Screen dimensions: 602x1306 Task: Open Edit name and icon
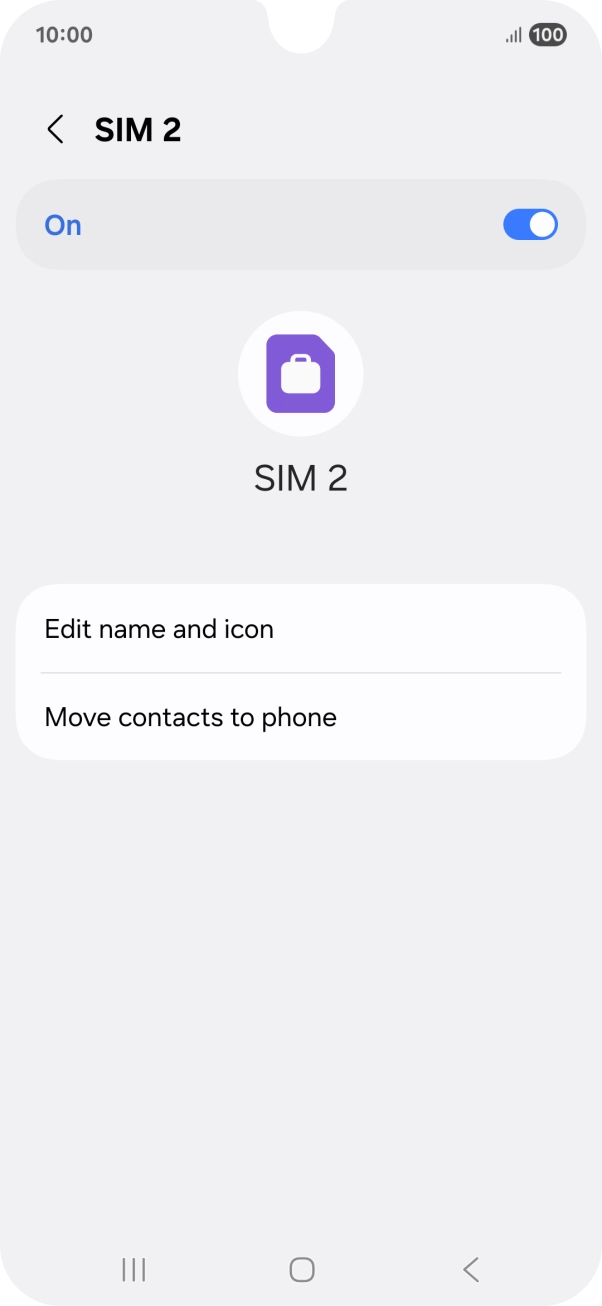[300, 629]
